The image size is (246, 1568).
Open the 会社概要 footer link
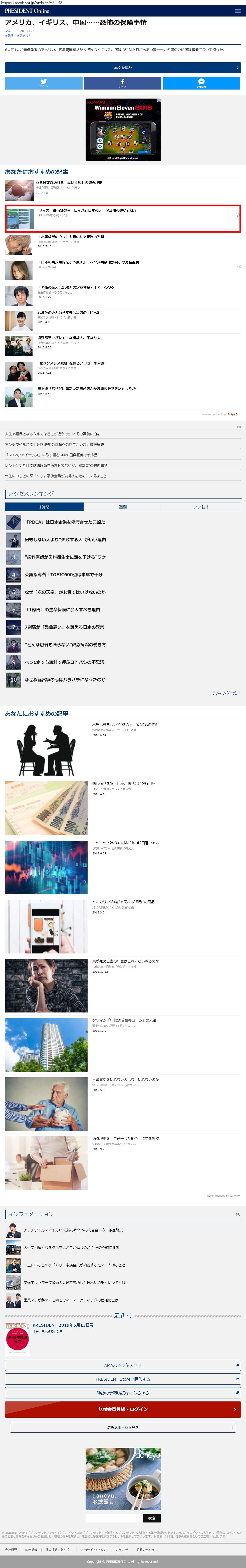tap(11, 1550)
